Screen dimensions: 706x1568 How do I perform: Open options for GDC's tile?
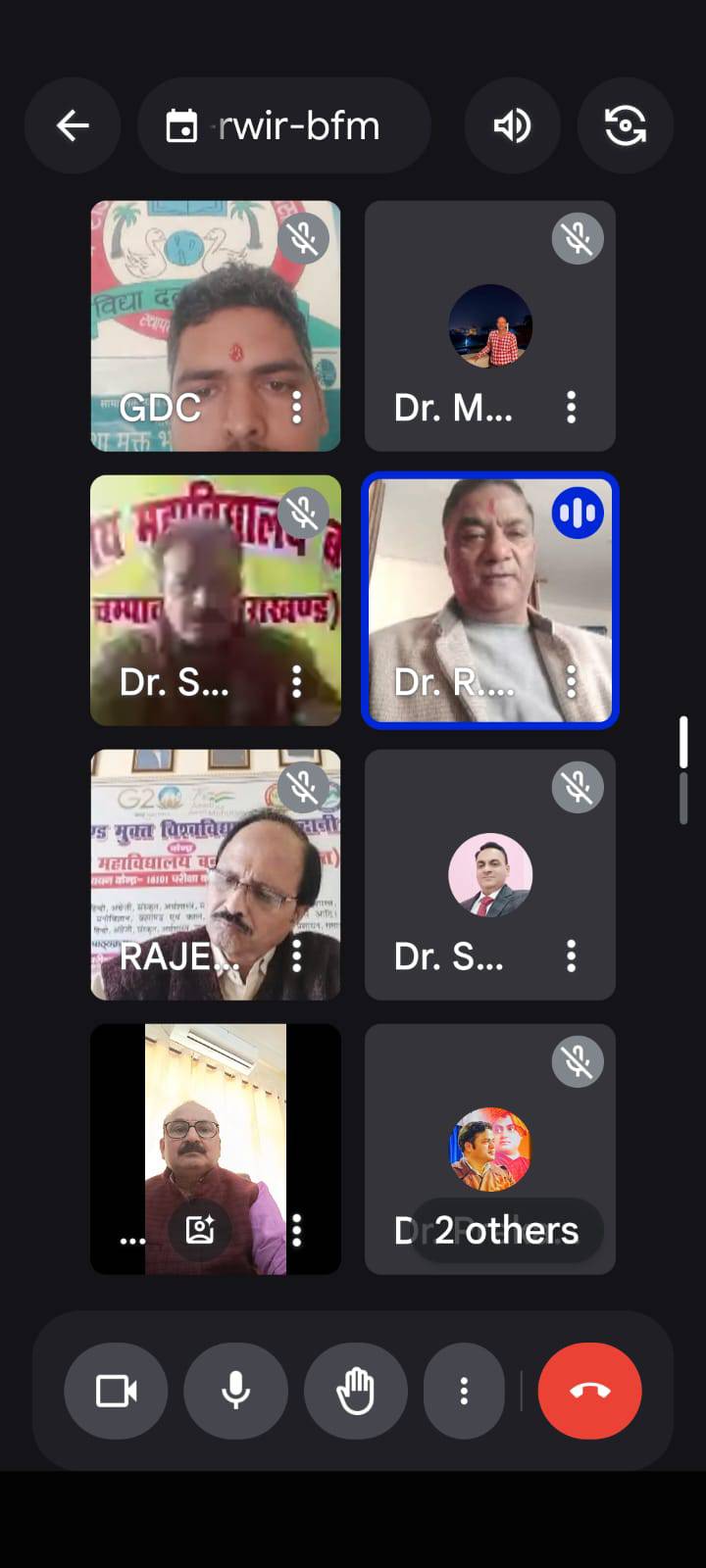coord(297,408)
